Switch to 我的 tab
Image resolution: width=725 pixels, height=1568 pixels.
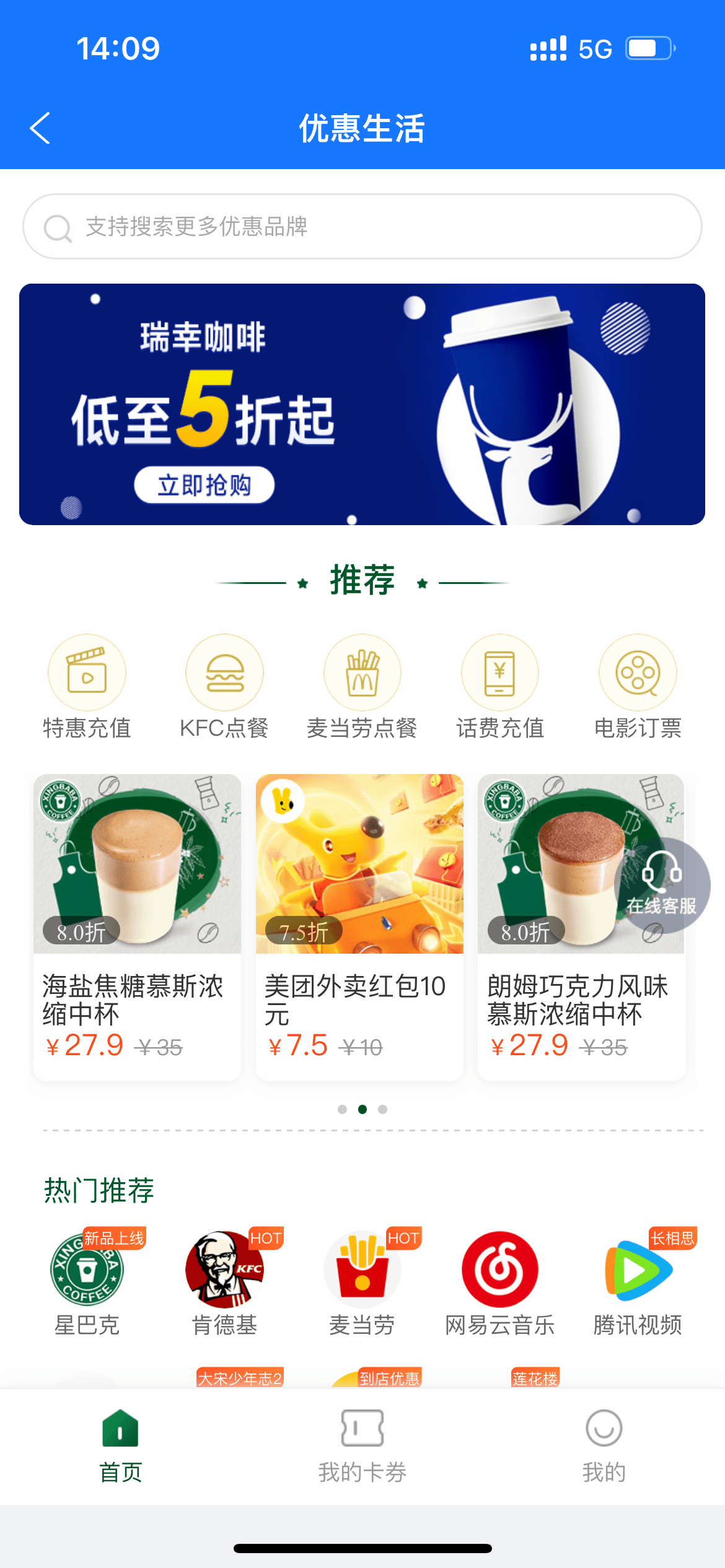pos(604,1446)
